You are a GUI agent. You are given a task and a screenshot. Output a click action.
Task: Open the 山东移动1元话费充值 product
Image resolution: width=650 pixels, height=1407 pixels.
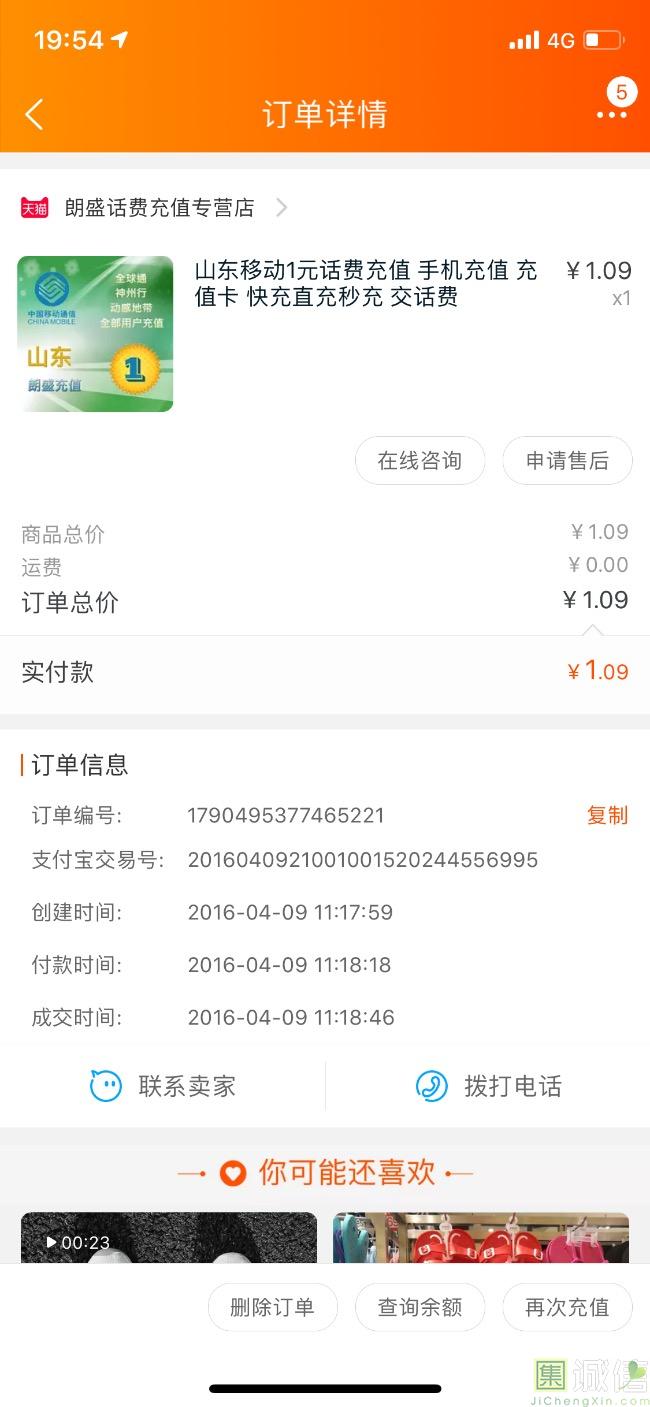coord(365,283)
